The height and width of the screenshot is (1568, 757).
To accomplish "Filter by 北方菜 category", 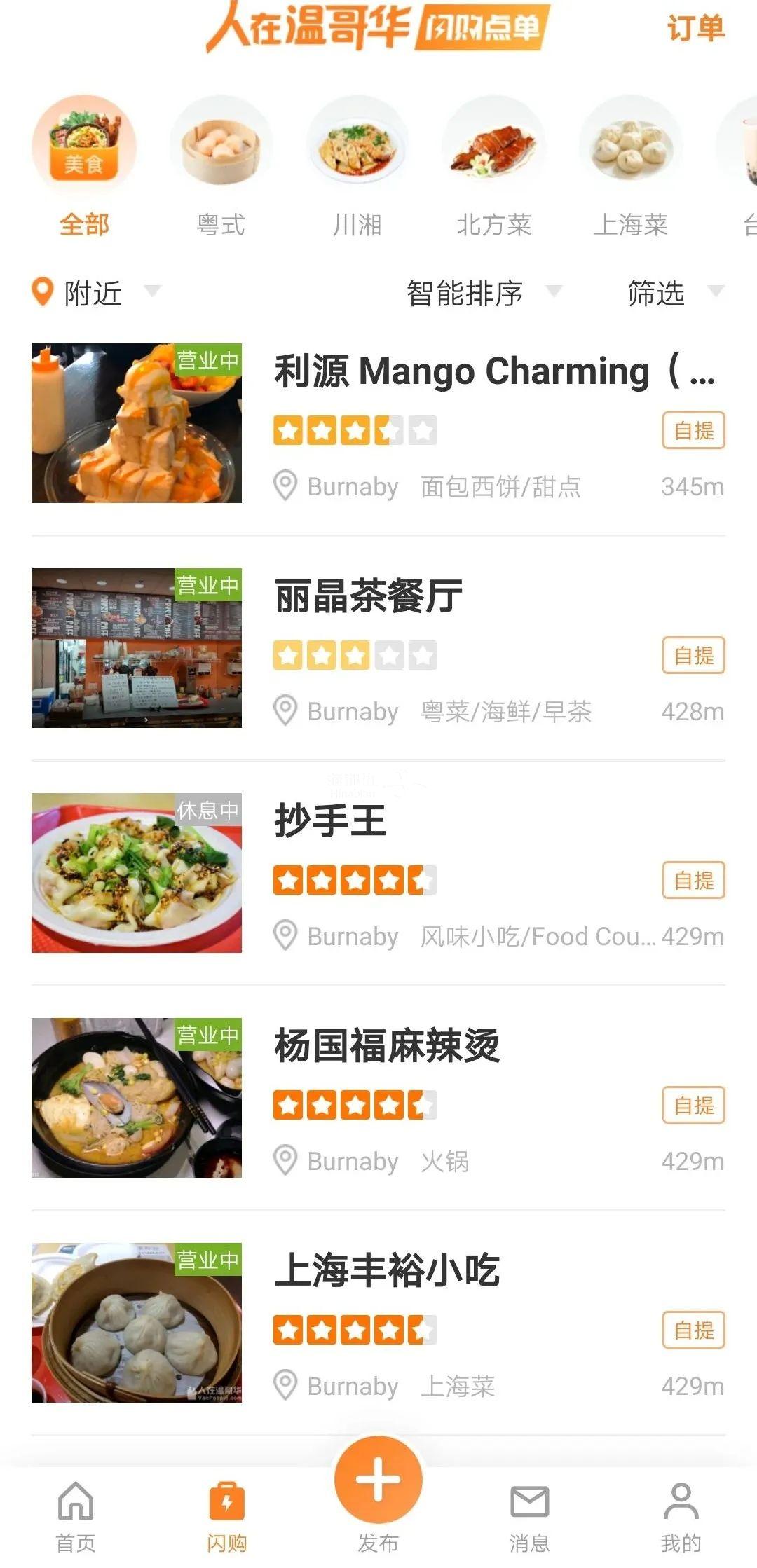I will (493, 168).
